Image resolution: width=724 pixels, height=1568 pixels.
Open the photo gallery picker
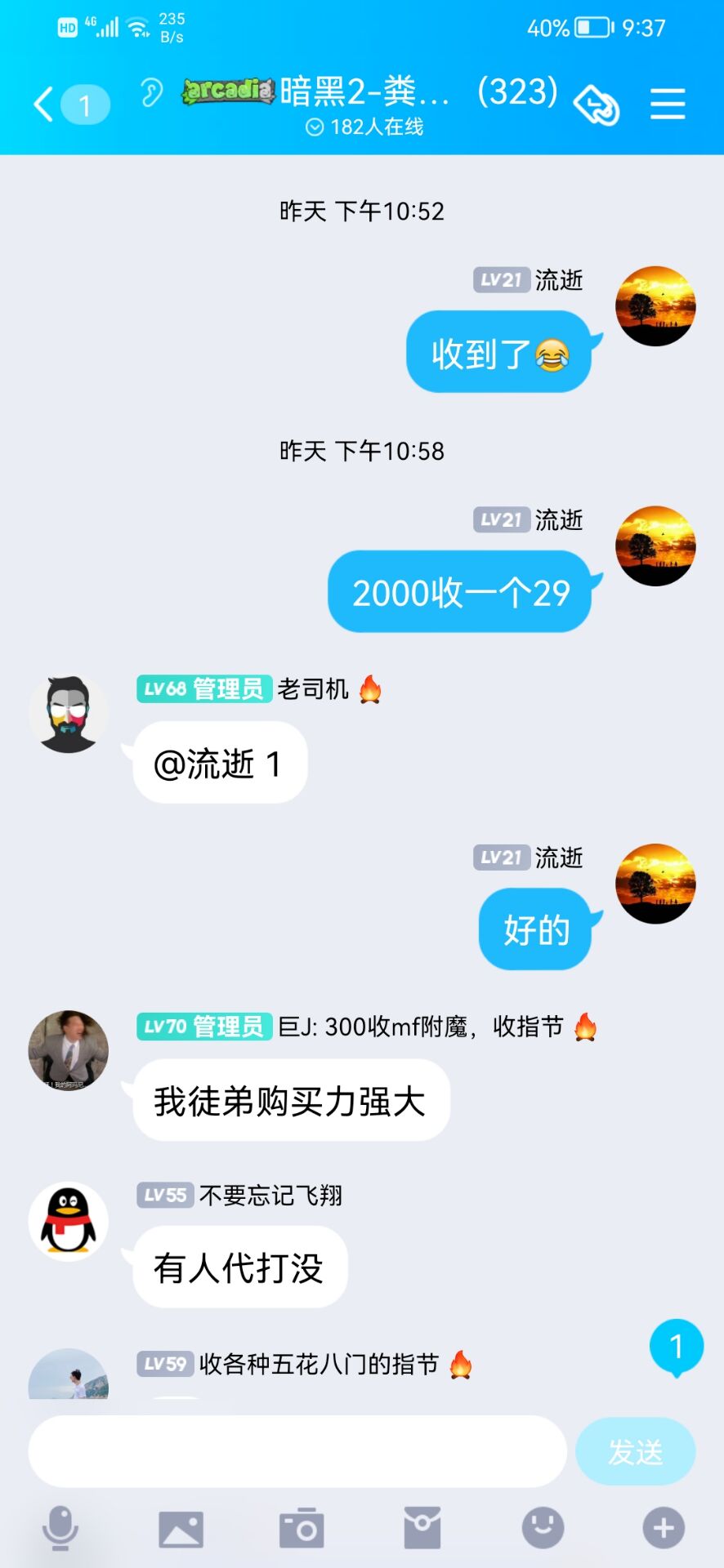(x=181, y=1527)
